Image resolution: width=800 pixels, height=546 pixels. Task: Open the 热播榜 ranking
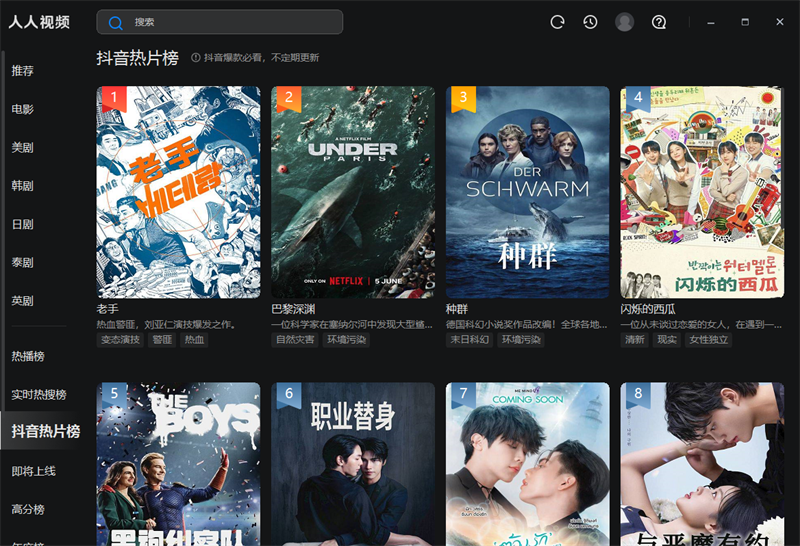pos(28,356)
